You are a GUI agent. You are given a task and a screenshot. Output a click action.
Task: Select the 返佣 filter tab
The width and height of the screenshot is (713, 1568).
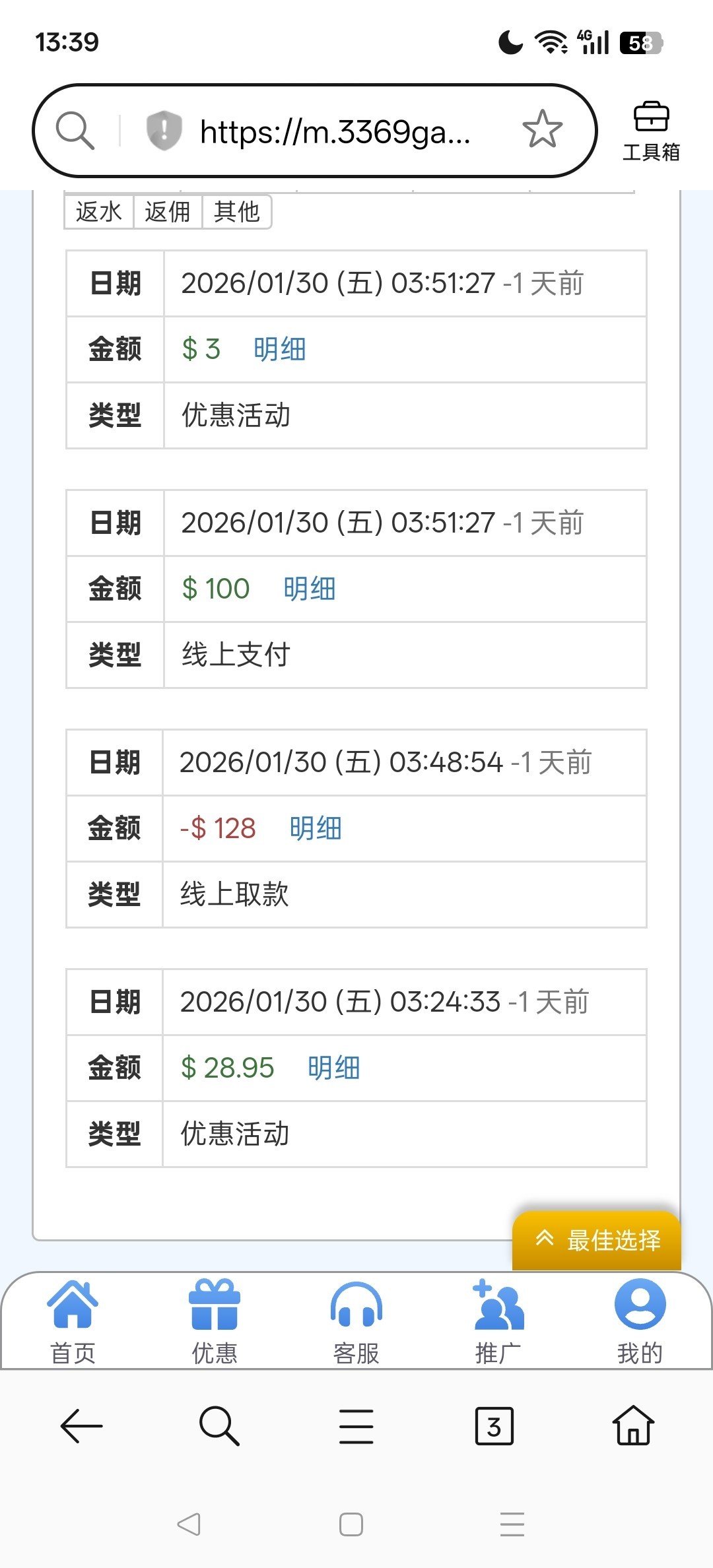point(168,212)
